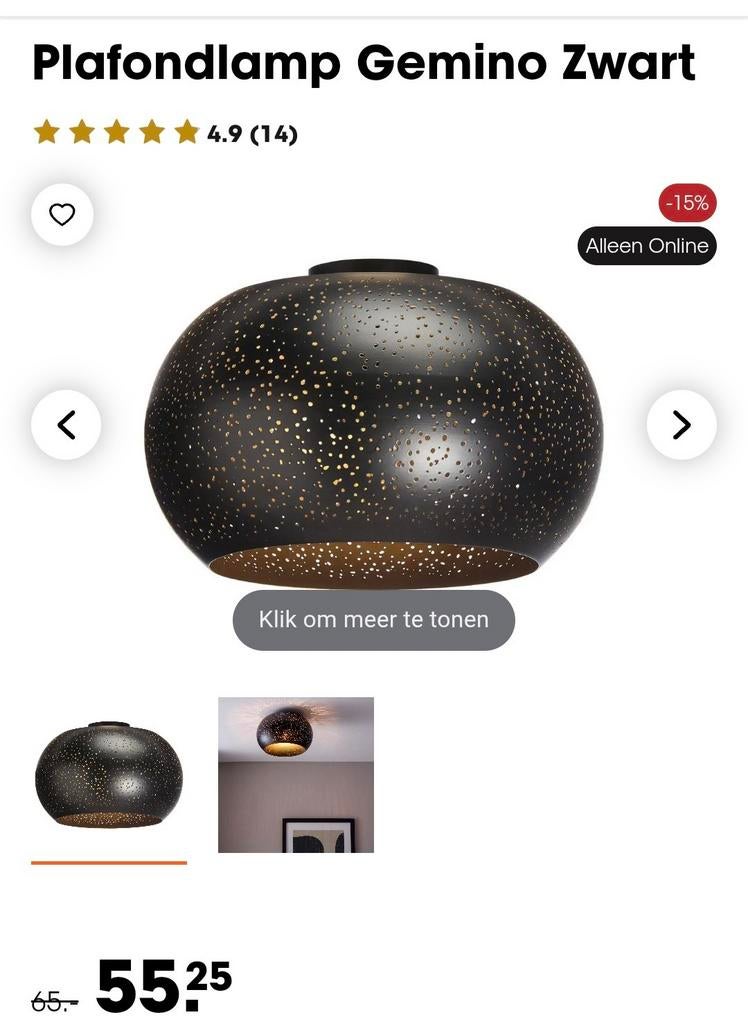Select the first lamp thumbnail
This screenshot has width=748, height=1024.
pyautogui.click(x=108, y=775)
